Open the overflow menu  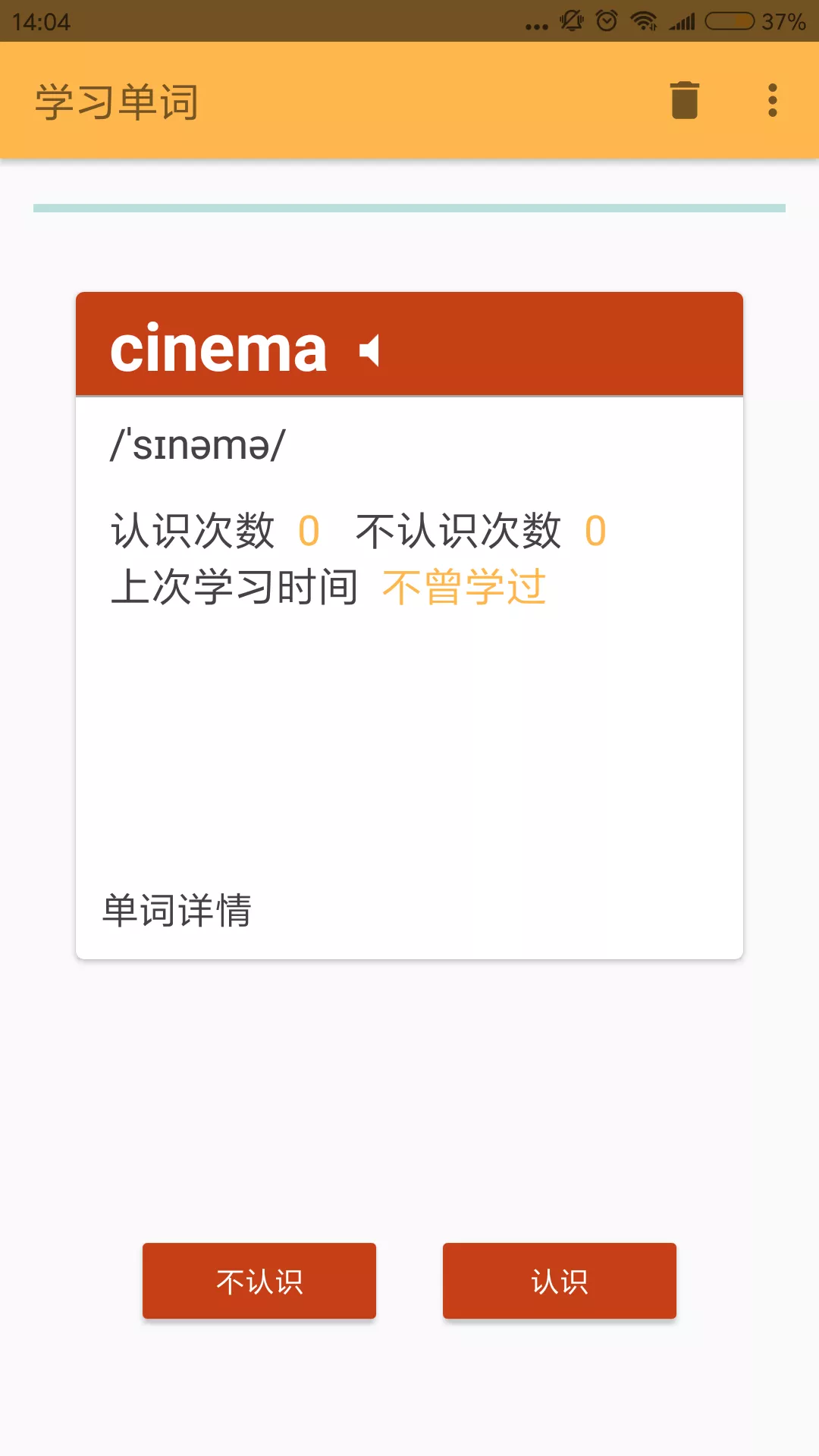772,100
